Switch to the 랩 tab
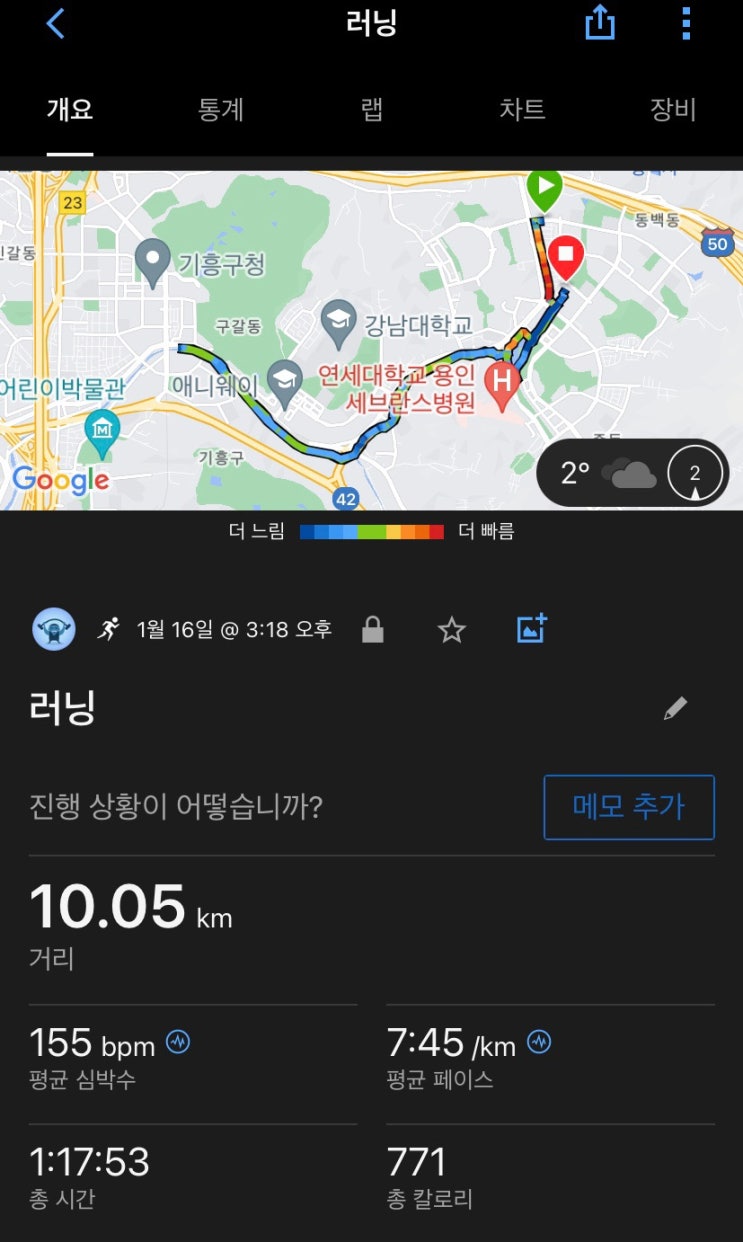The height and width of the screenshot is (1242, 743). coord(372,110)
